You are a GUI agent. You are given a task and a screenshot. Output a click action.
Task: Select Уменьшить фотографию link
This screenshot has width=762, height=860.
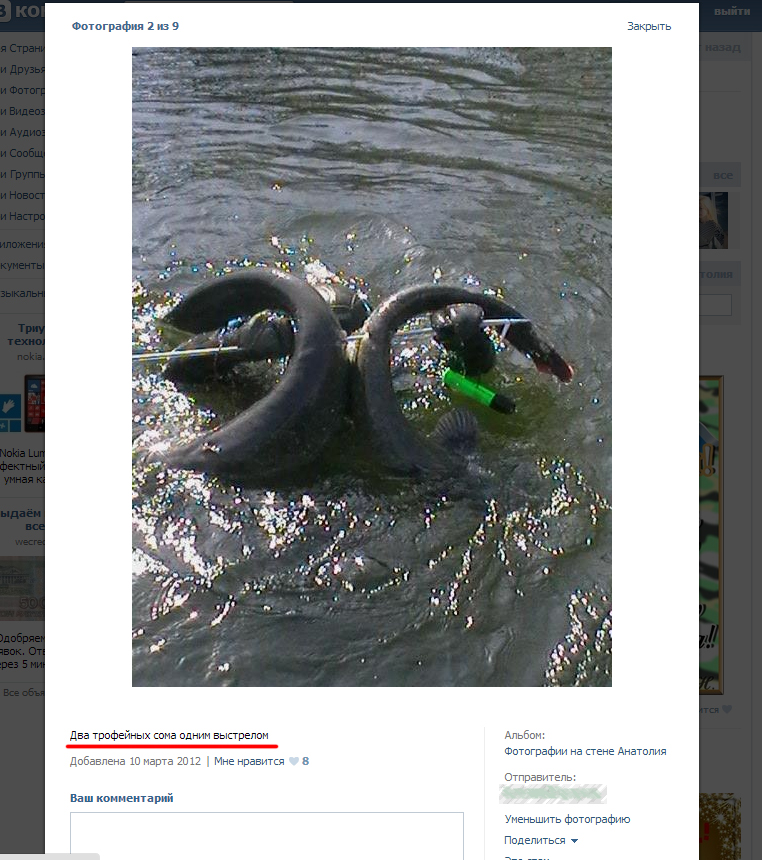coord(567,819)
